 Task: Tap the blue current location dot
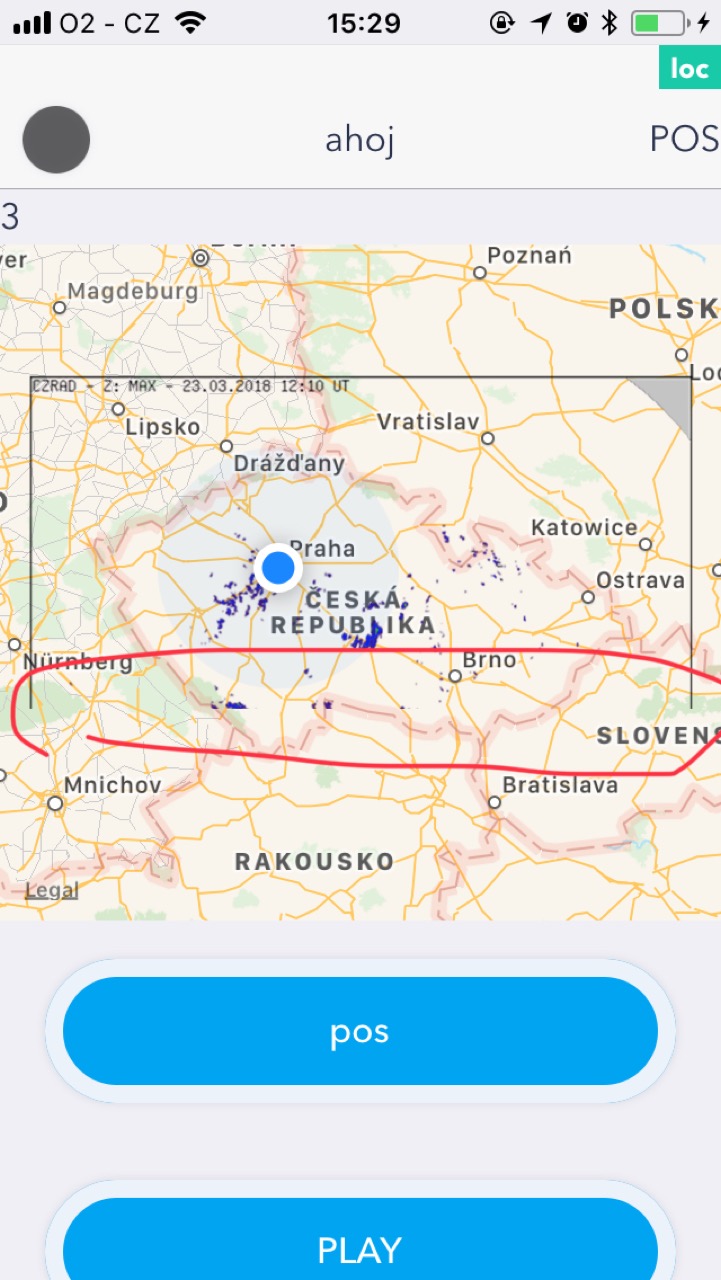(278, 567)
